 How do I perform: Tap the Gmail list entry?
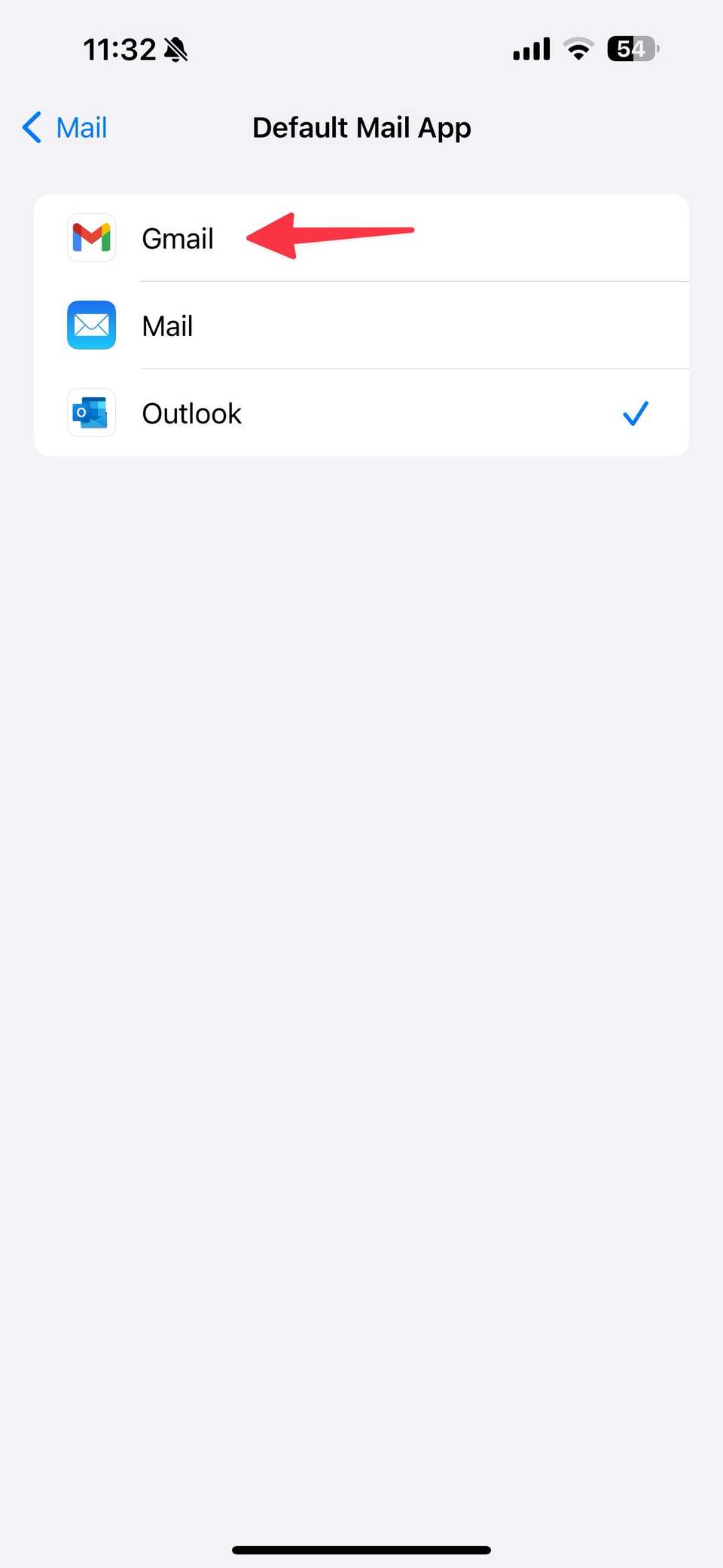point(178,238)
